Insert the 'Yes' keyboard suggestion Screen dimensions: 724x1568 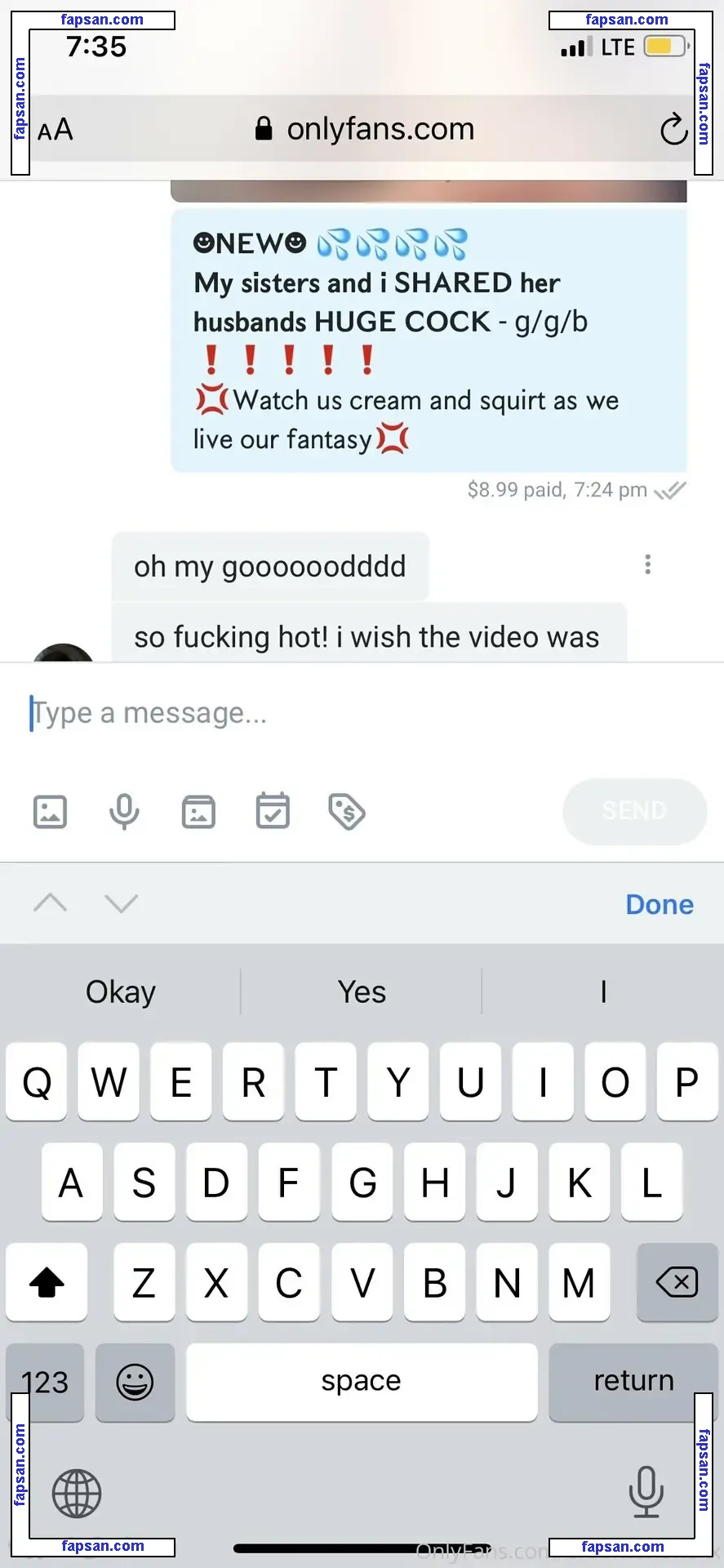(x=362, y=992)
